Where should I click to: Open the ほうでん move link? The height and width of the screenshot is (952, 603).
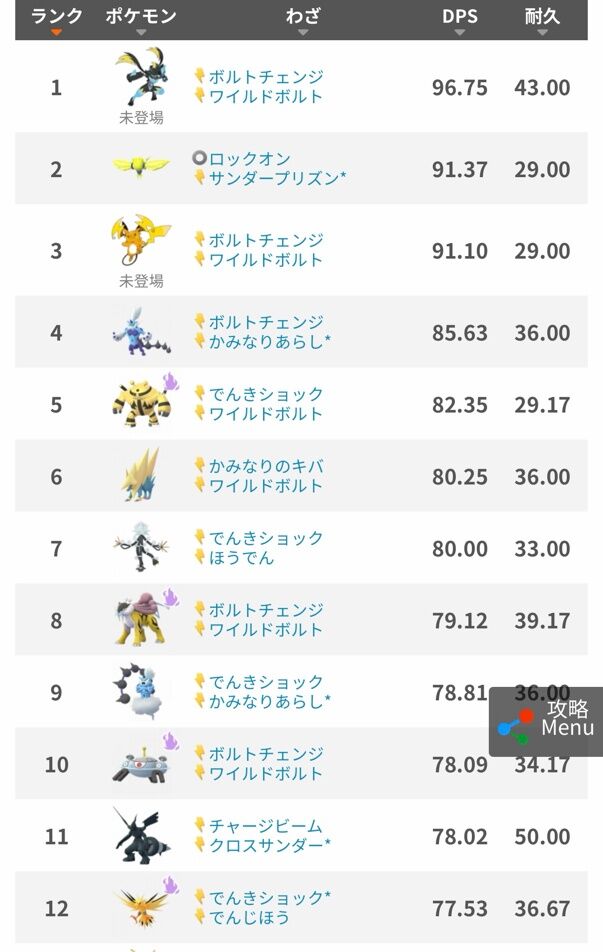pos(240,558)
